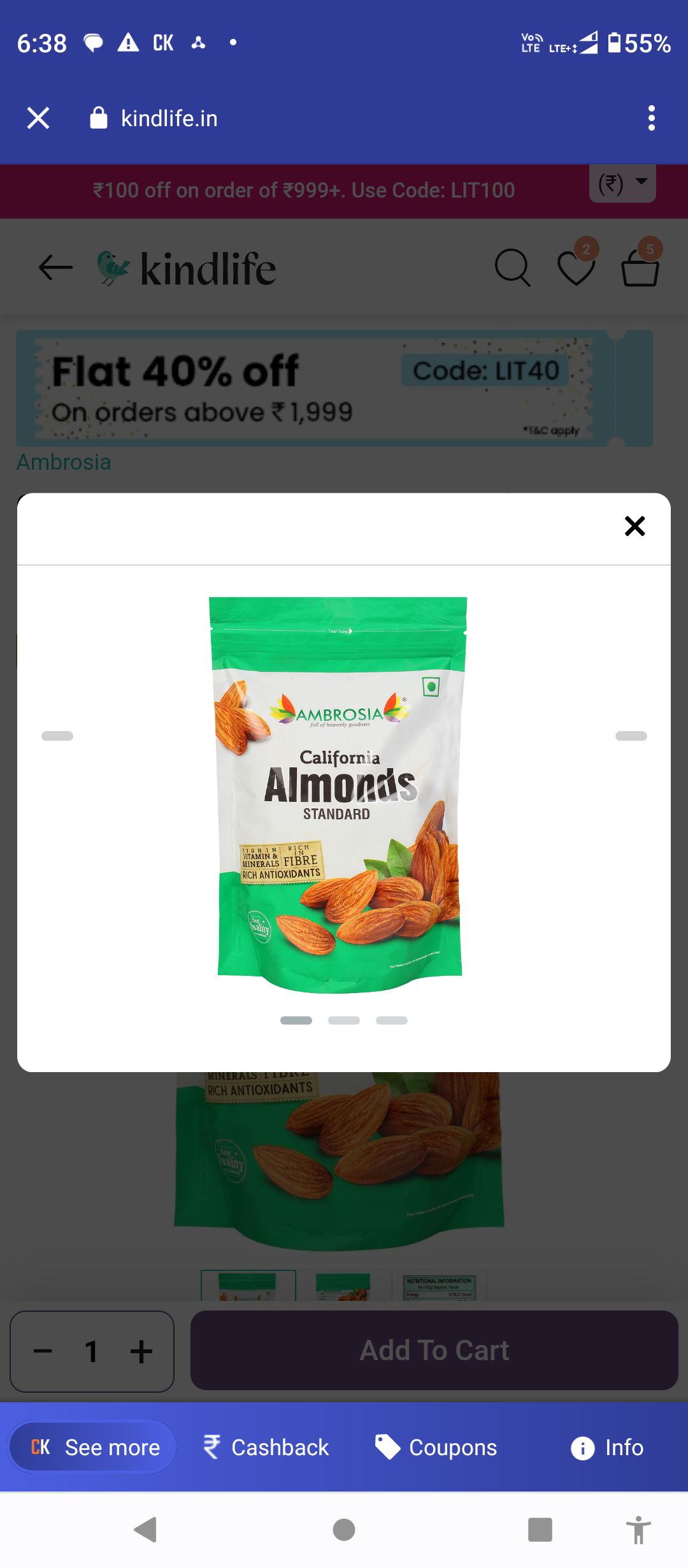The image size is (688, 1568).
Task: Close the browser custom tab
Action: (x=38, y=118)
